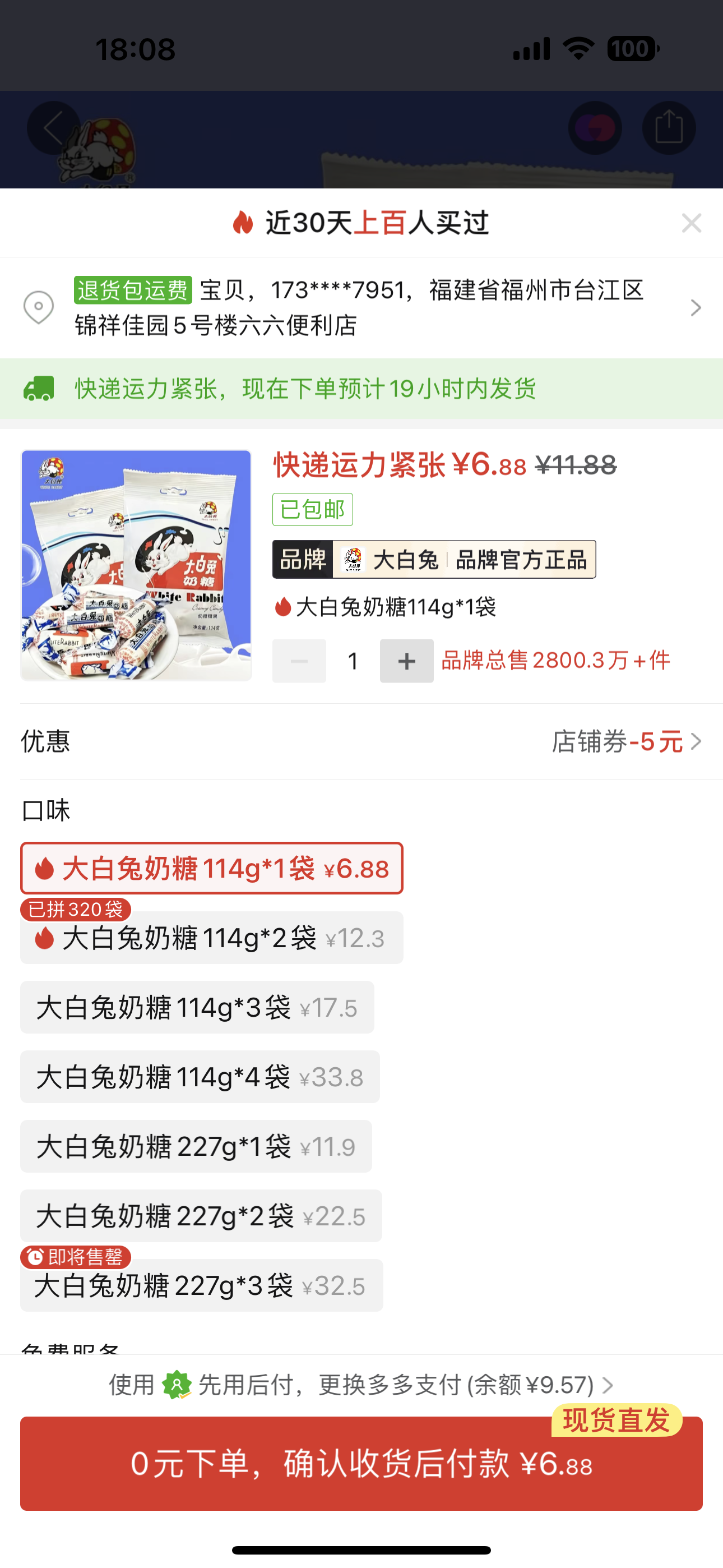
Task: Place order with 0元下单 button
Action: [361, 1463]
